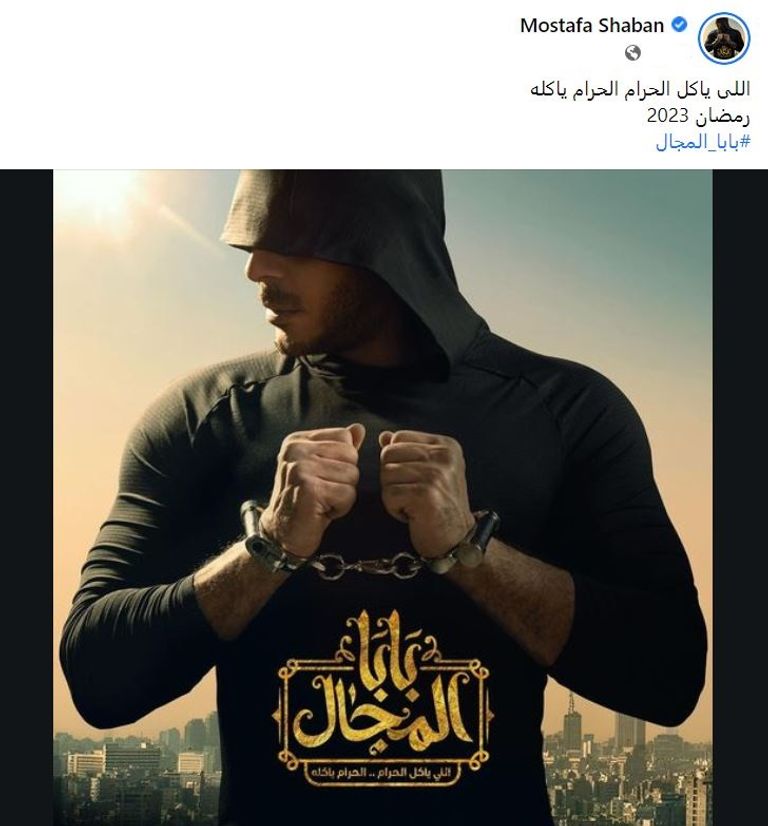Tap Mostafa Shaban's profile picture
Viewport: 768px width, 826px height.
(x=723, y=39)
